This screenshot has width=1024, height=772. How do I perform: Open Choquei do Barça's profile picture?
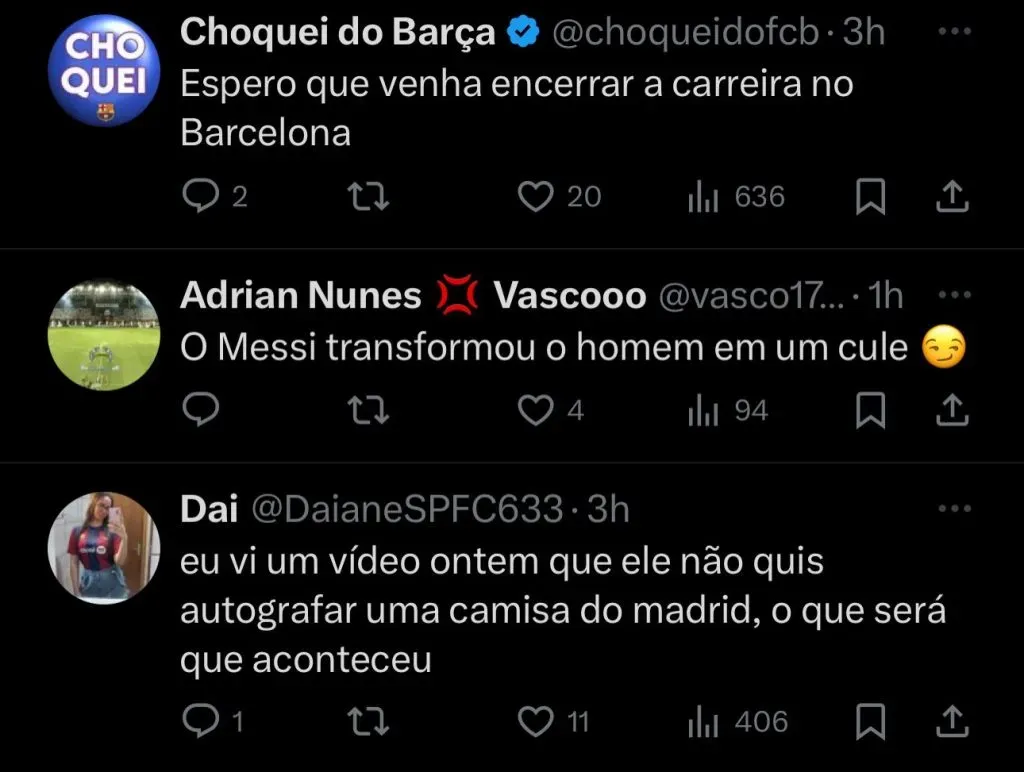coord(104,71)
